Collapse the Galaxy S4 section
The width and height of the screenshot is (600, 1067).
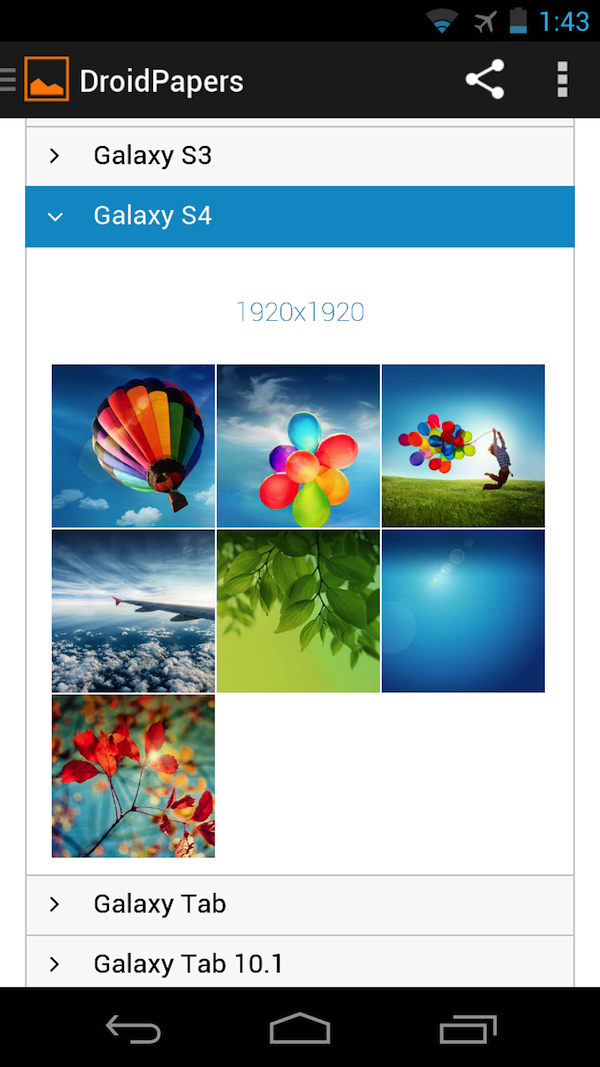click(300, 216)
